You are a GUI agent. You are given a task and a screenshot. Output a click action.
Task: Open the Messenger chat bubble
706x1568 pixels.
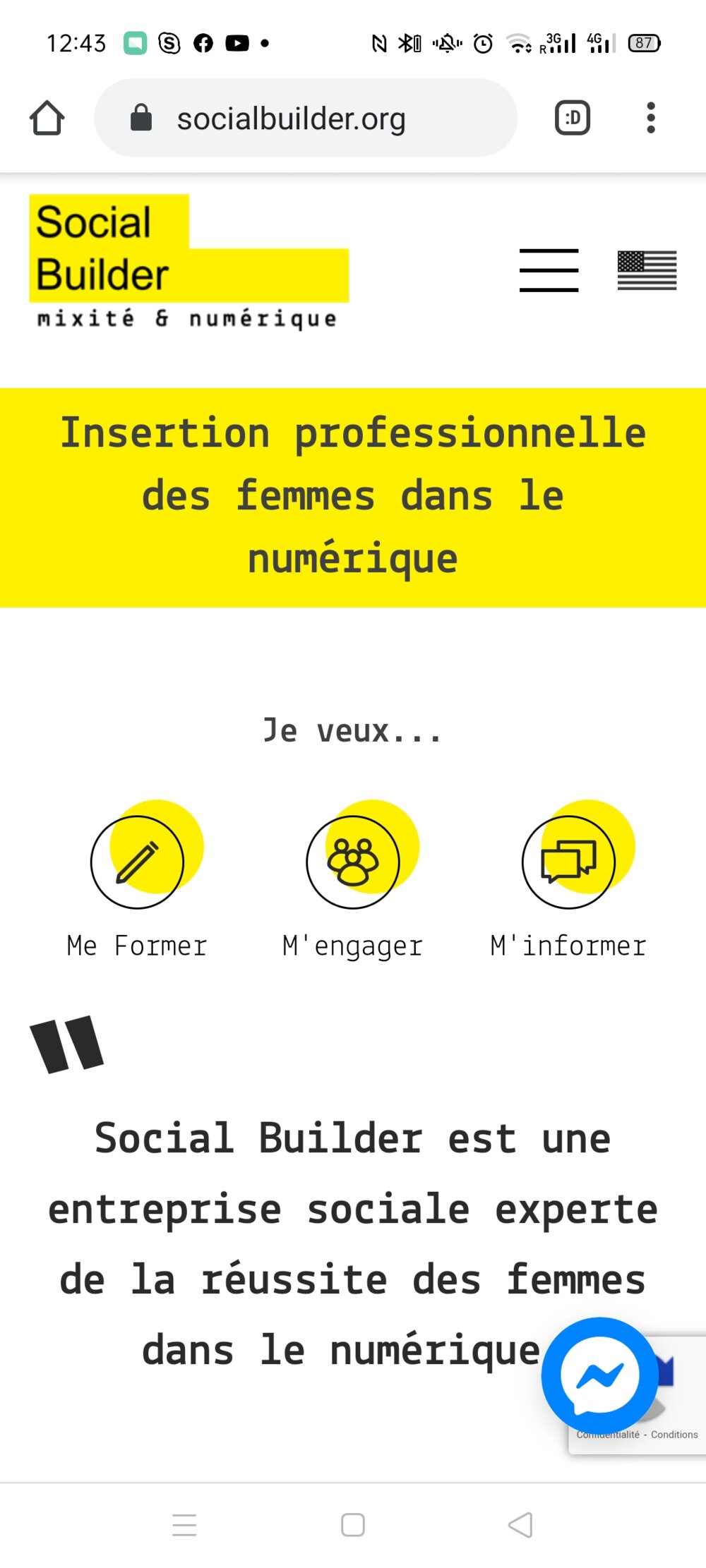599,1375
